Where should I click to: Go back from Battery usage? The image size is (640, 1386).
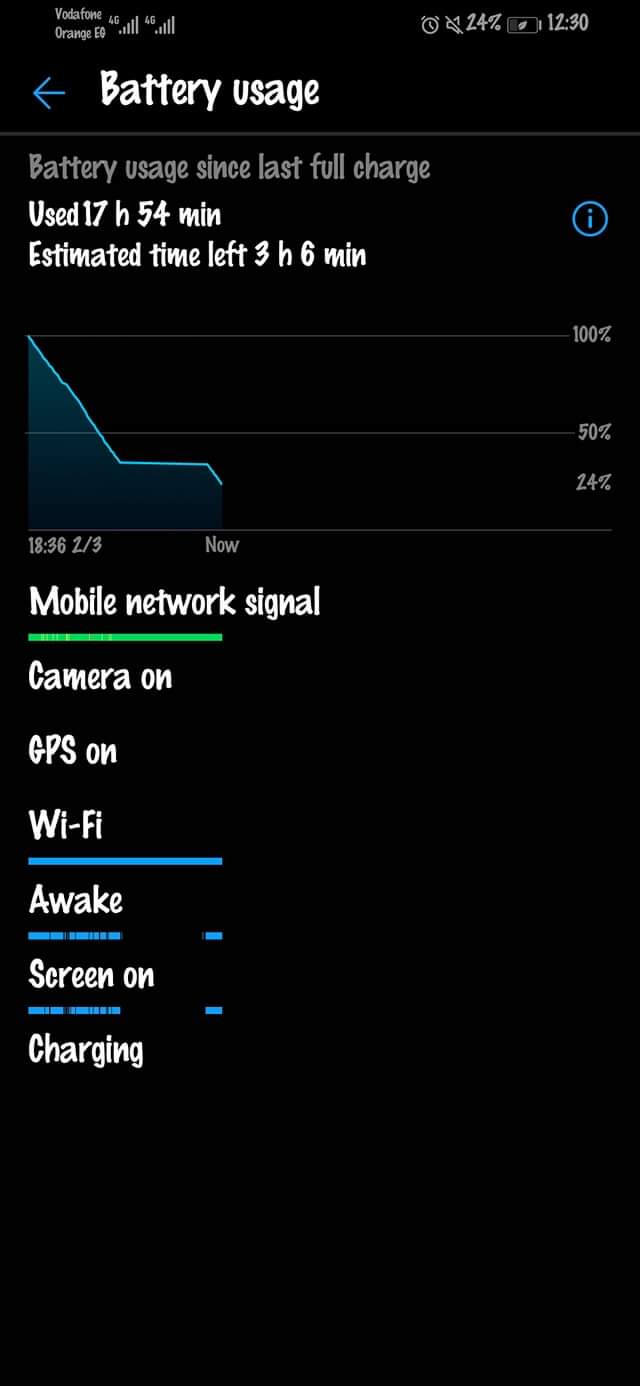pyautogui.click(x=48, y=93)
